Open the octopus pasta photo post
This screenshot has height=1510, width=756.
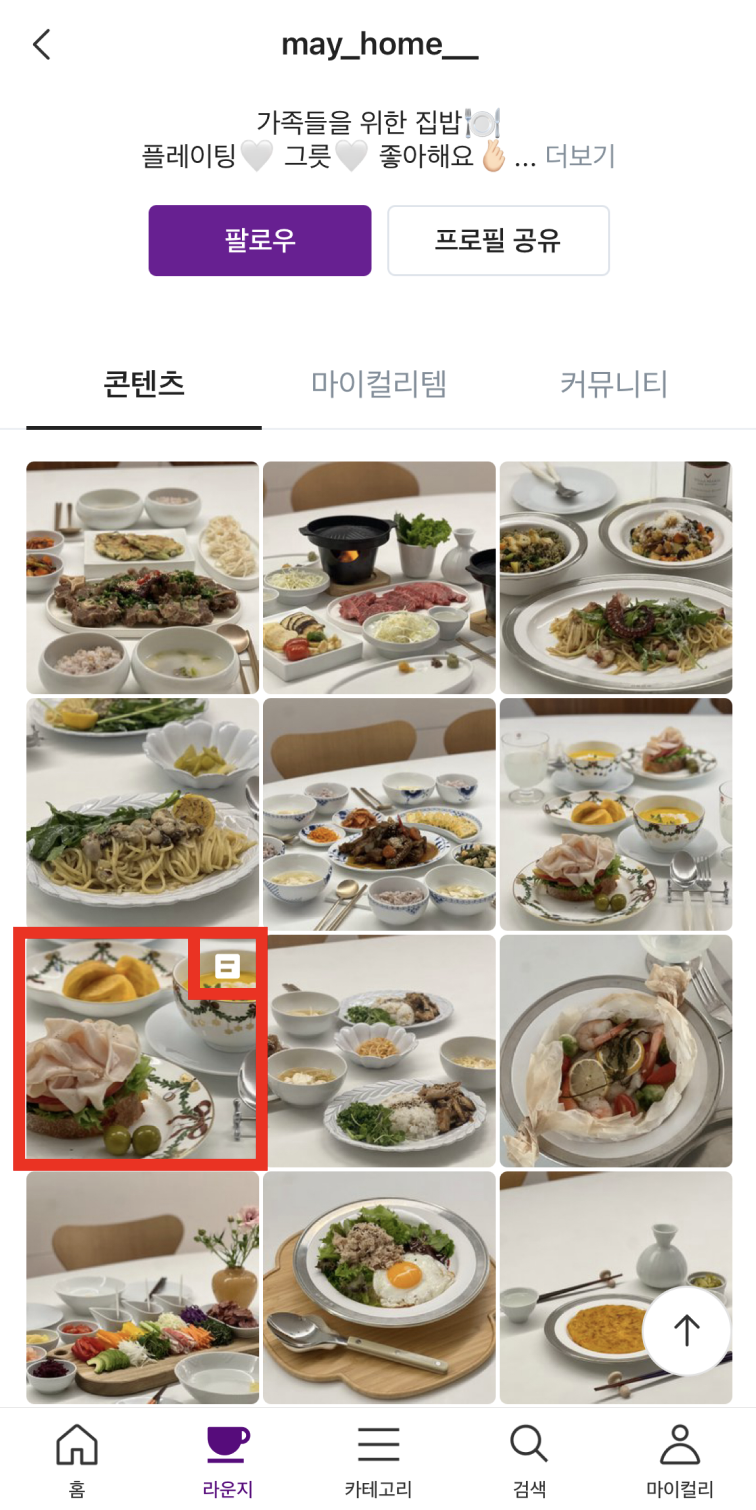point(615,577)
